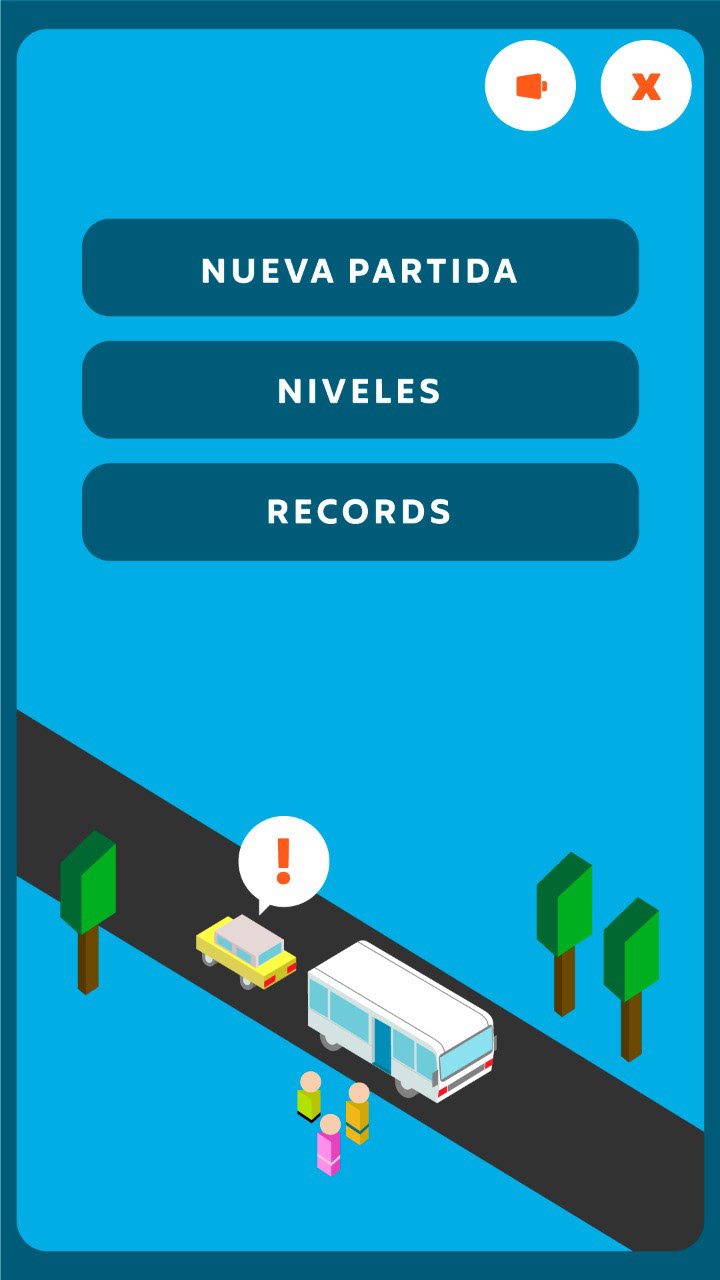The height and width of the screenshot is (1280, 720).
Task: View the Records screen
Action: coord(360,512)
